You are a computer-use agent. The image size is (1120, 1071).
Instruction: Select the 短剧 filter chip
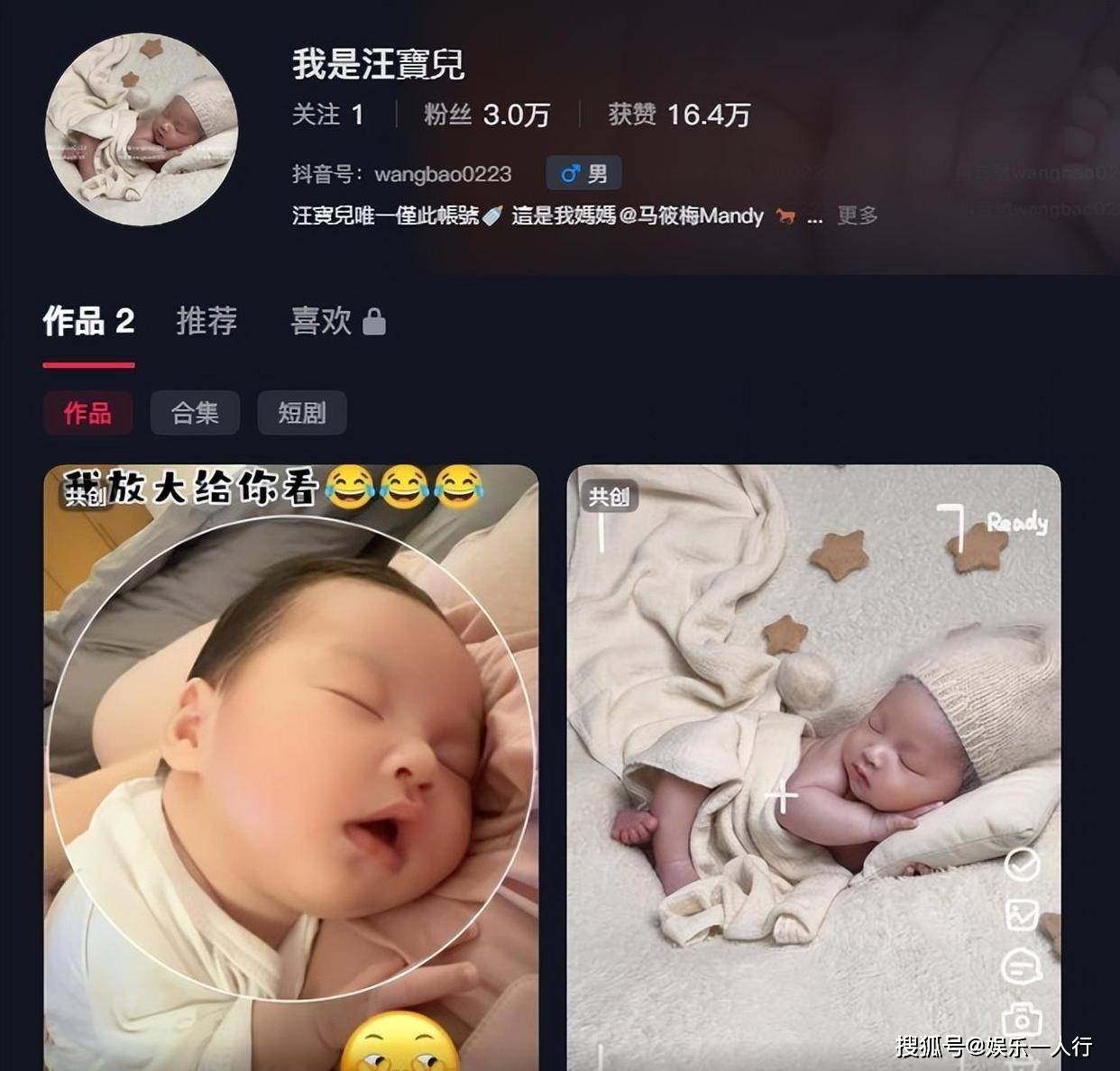pyautogui.click(x=301, y=413)
